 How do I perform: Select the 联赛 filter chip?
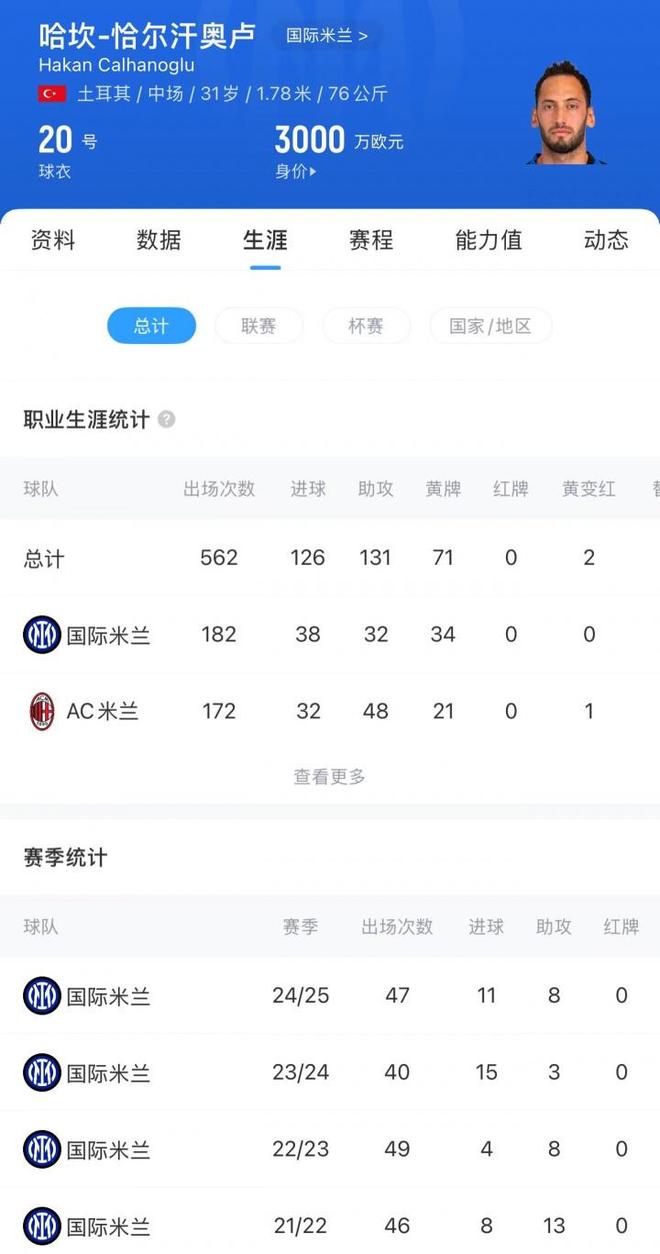pos(259,326)
